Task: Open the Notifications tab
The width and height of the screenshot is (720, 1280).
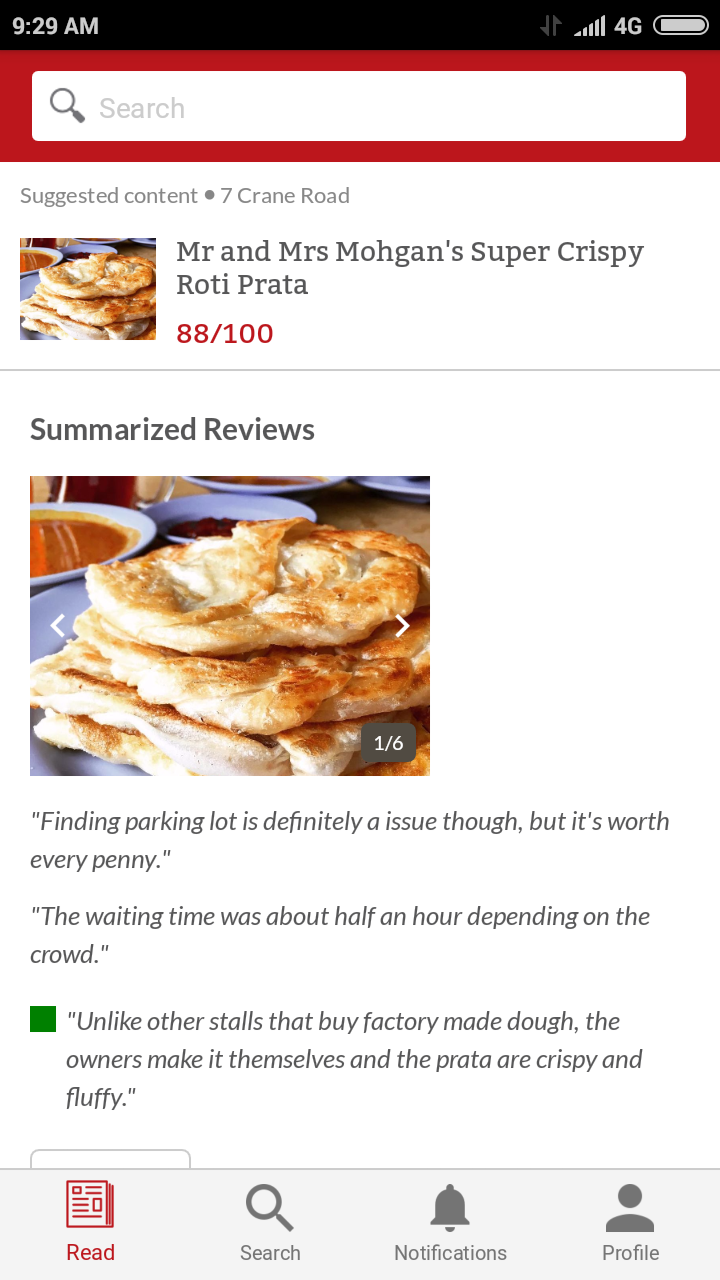Action: [x=450, y=1224]
